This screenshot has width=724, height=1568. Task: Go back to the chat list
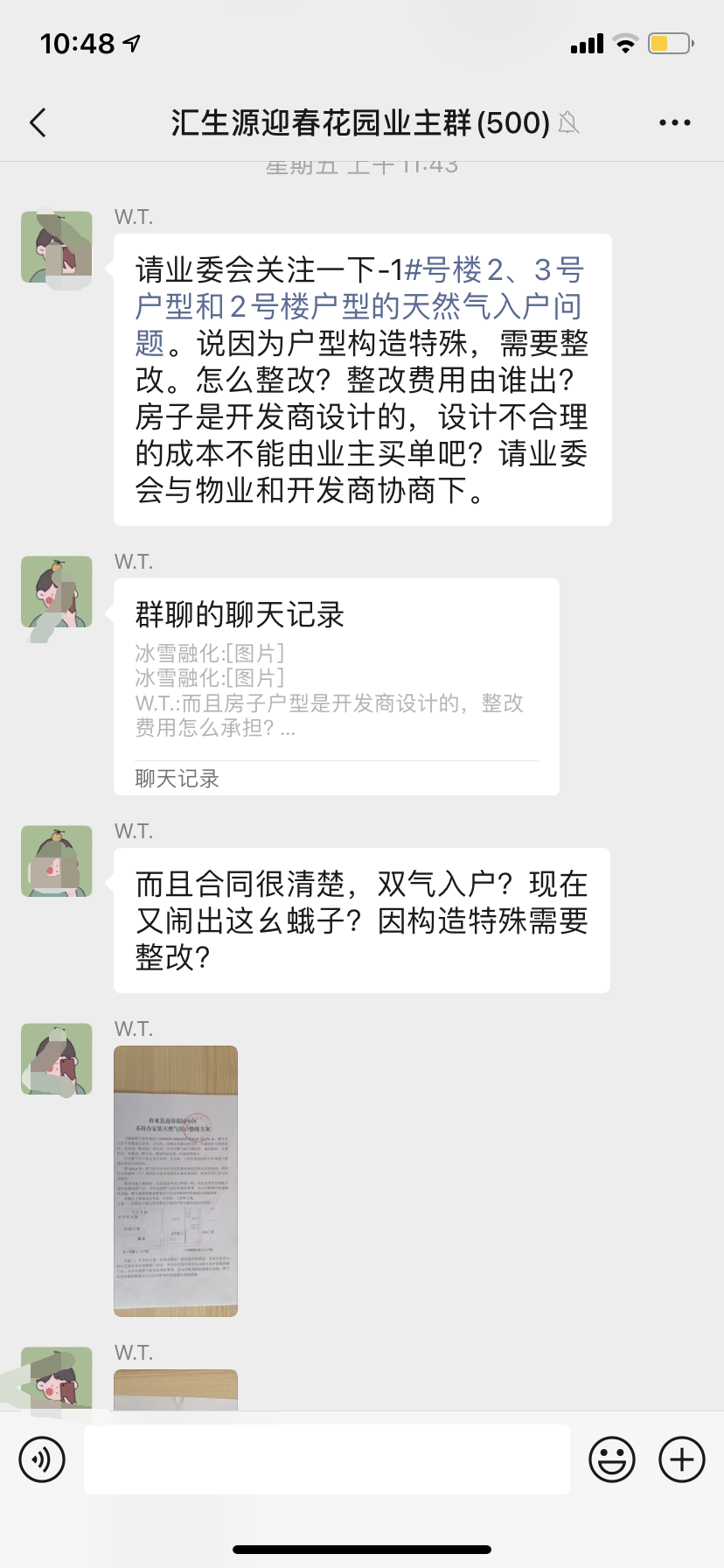pos(38,123)
